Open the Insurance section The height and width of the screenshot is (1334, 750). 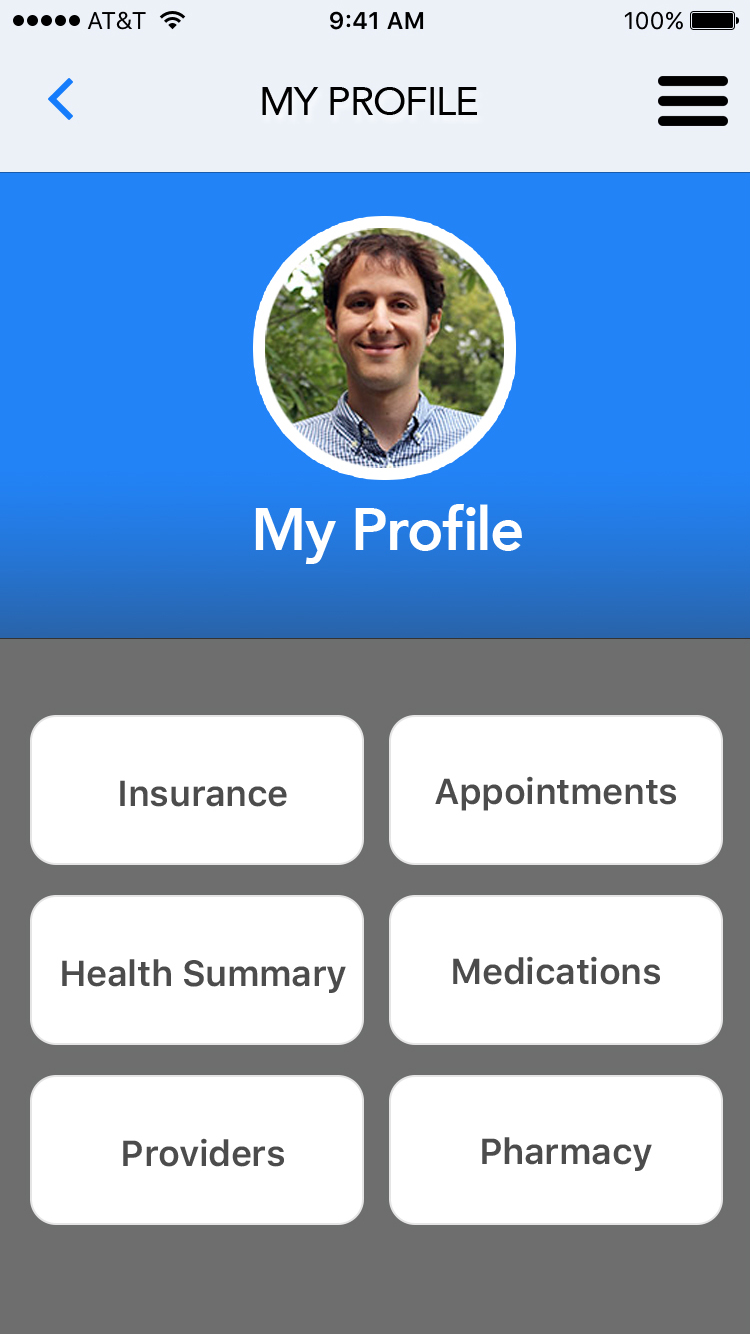[197, 790]
